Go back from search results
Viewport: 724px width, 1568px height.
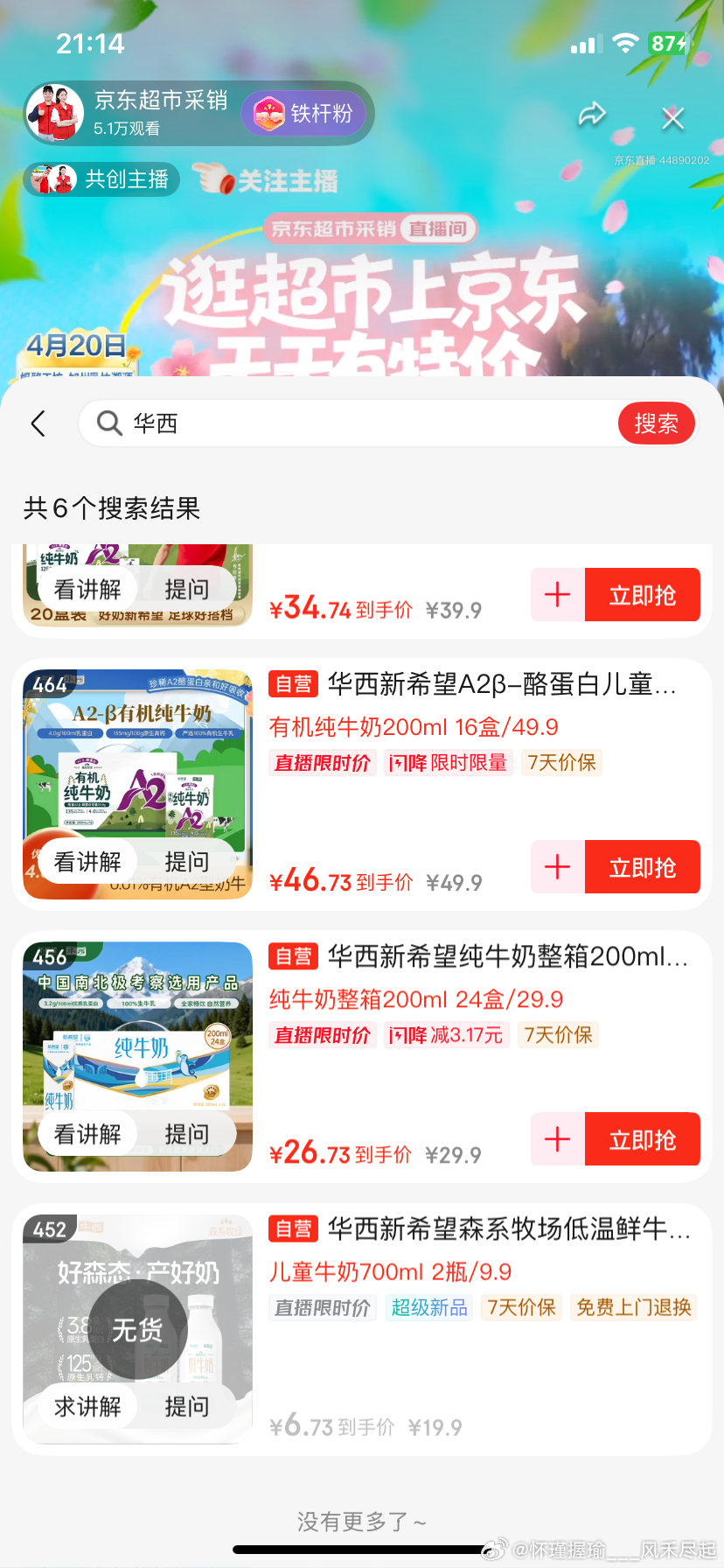38,423
